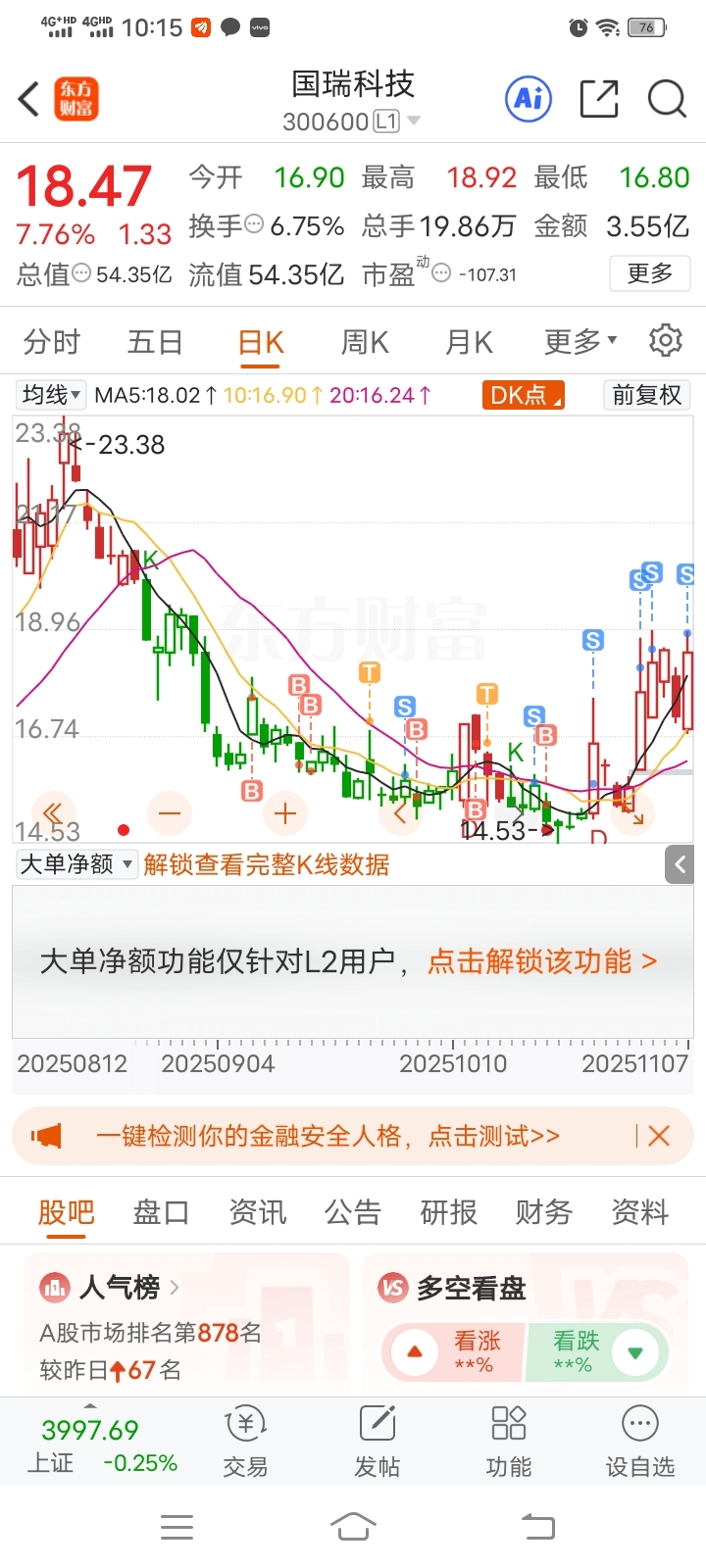This screenshot has width=706, height=1568.
Task: Switch to the 五日 chart tab
Action: [155, 342]
